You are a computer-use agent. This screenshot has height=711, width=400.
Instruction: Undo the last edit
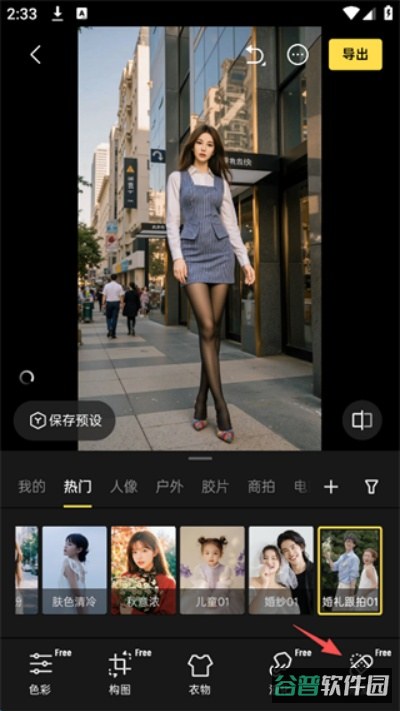coord(255,55)
